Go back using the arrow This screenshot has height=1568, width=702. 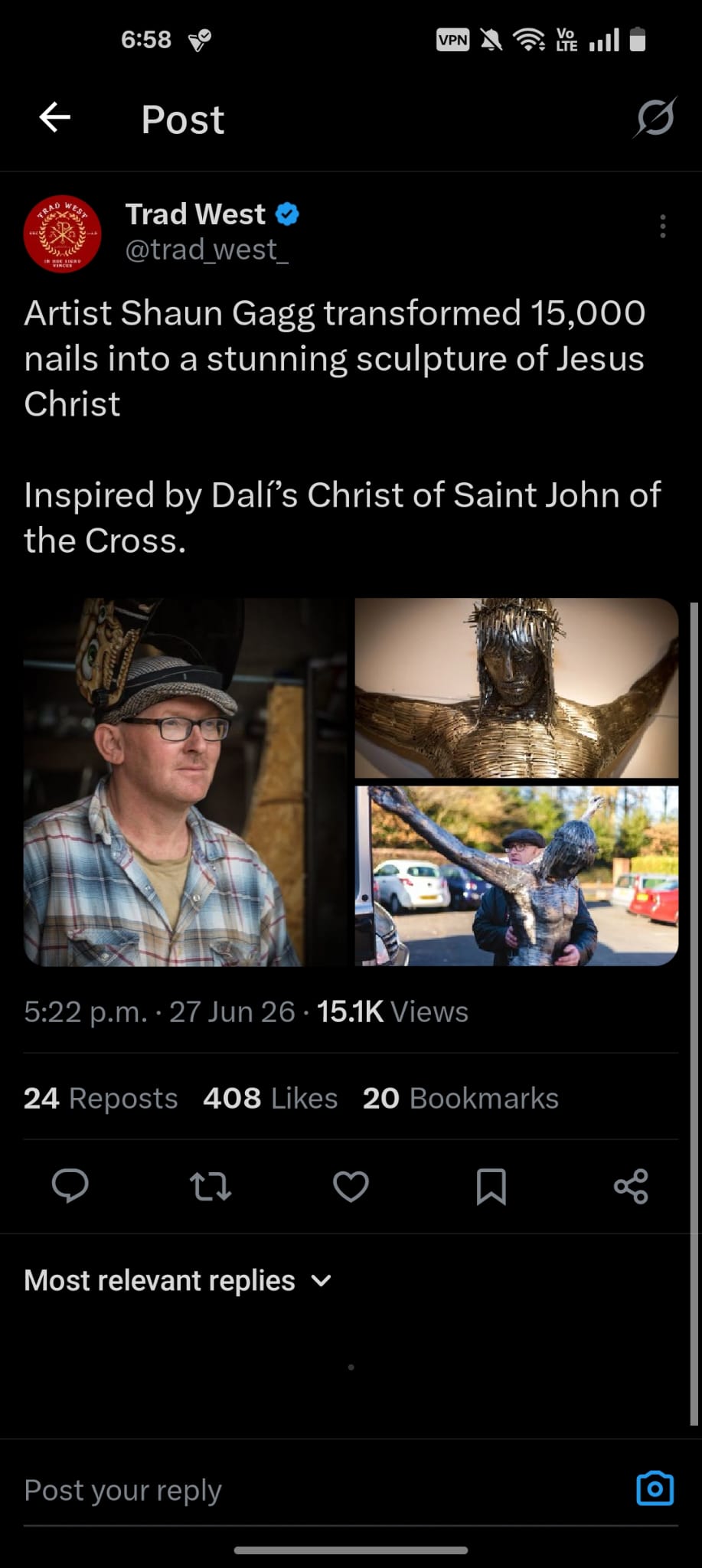[x=54, y=118]
